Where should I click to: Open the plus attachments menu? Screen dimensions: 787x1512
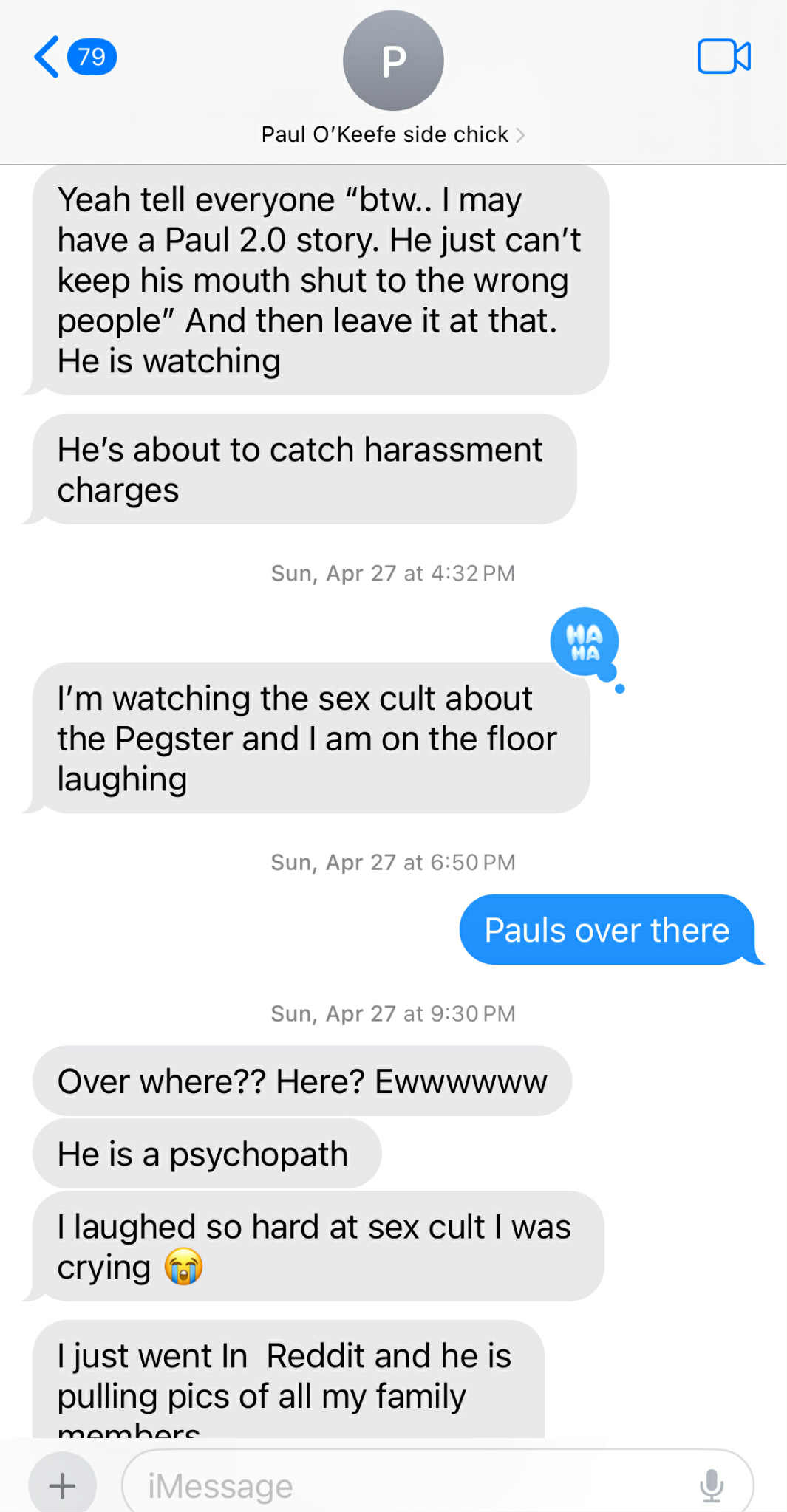tap(62, 1485)
